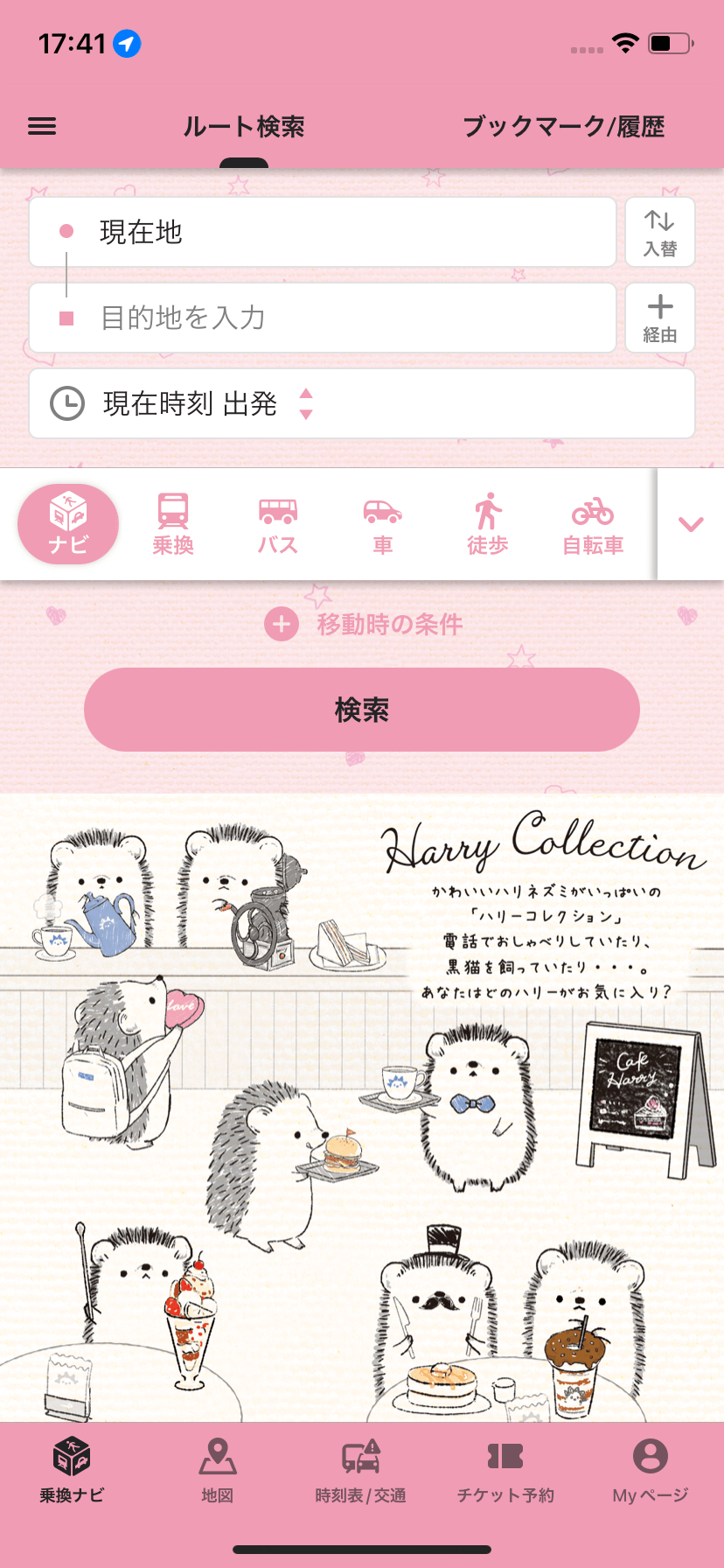Choose the 車 car mode
The height and width of the screenshot is (1568, 724).
(x=383, y=524)
